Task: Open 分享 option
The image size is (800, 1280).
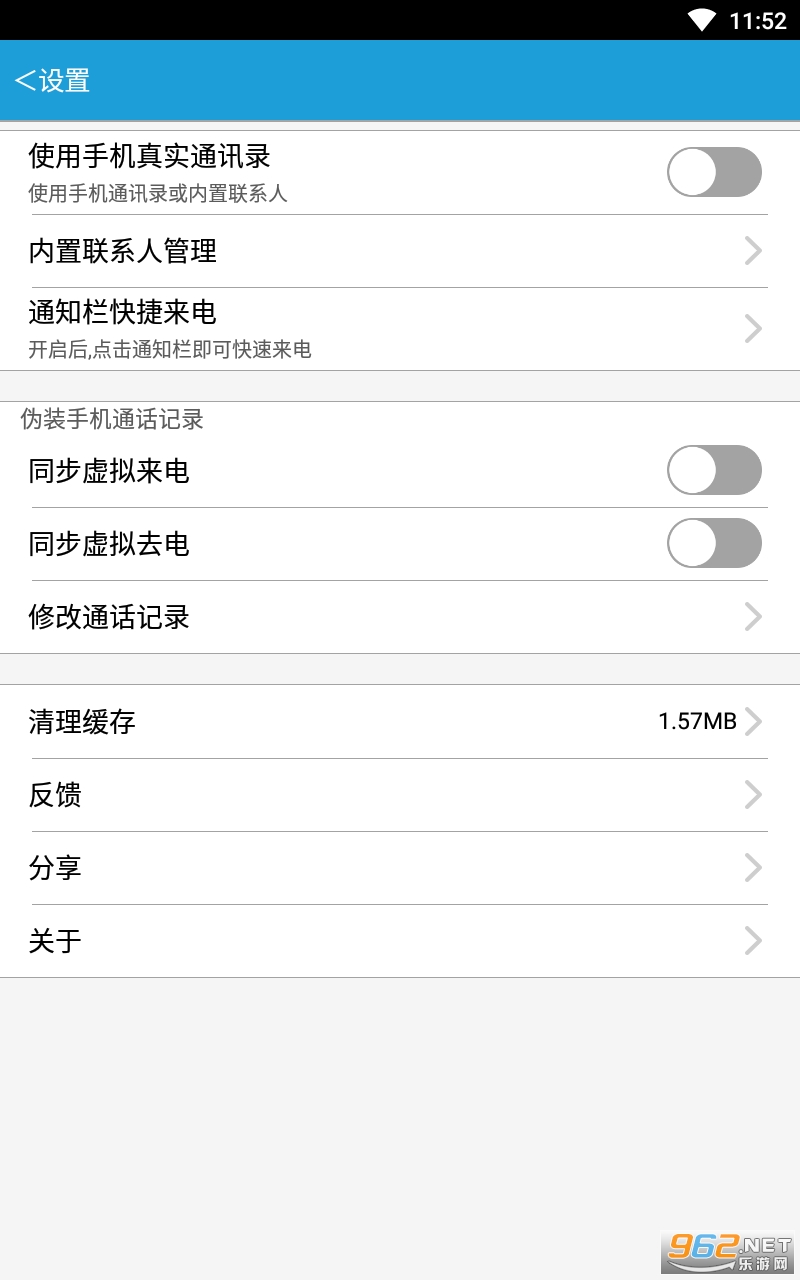Action: pyautogui.click(x=400, y=868)
